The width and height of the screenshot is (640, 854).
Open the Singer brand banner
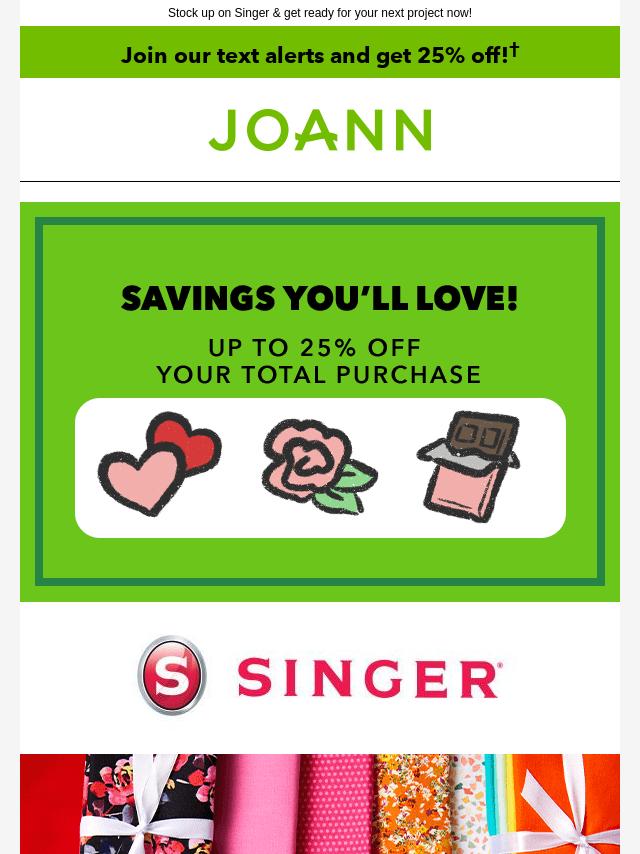[x=320, y=677]
